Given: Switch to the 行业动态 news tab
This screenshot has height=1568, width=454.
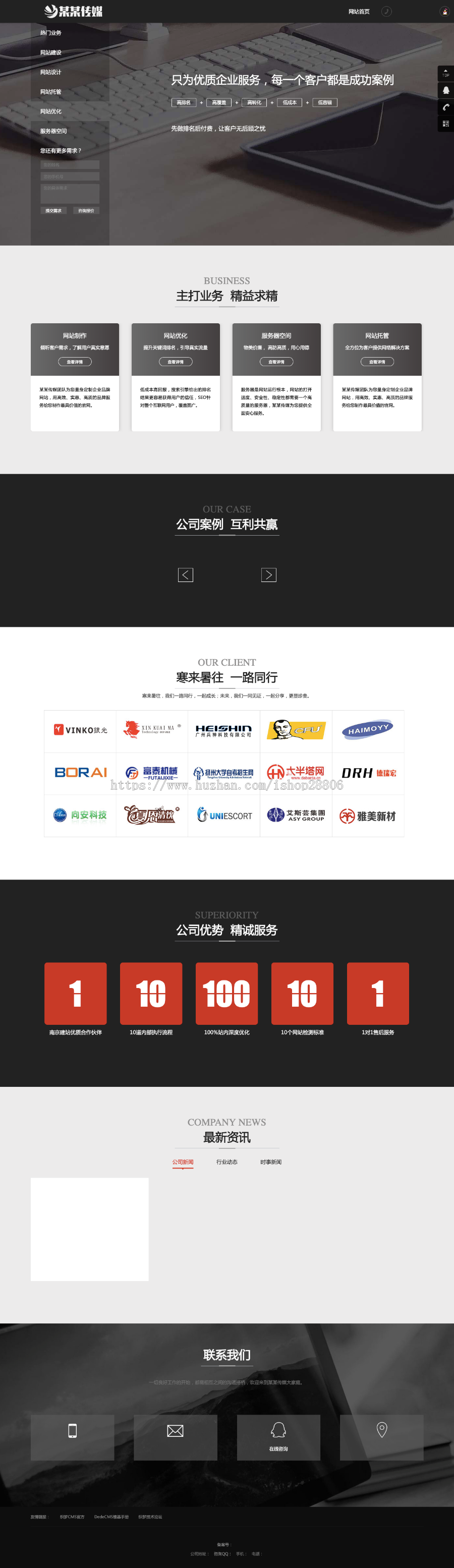Looking at the screenshot, I should (x=227, y=1162).
